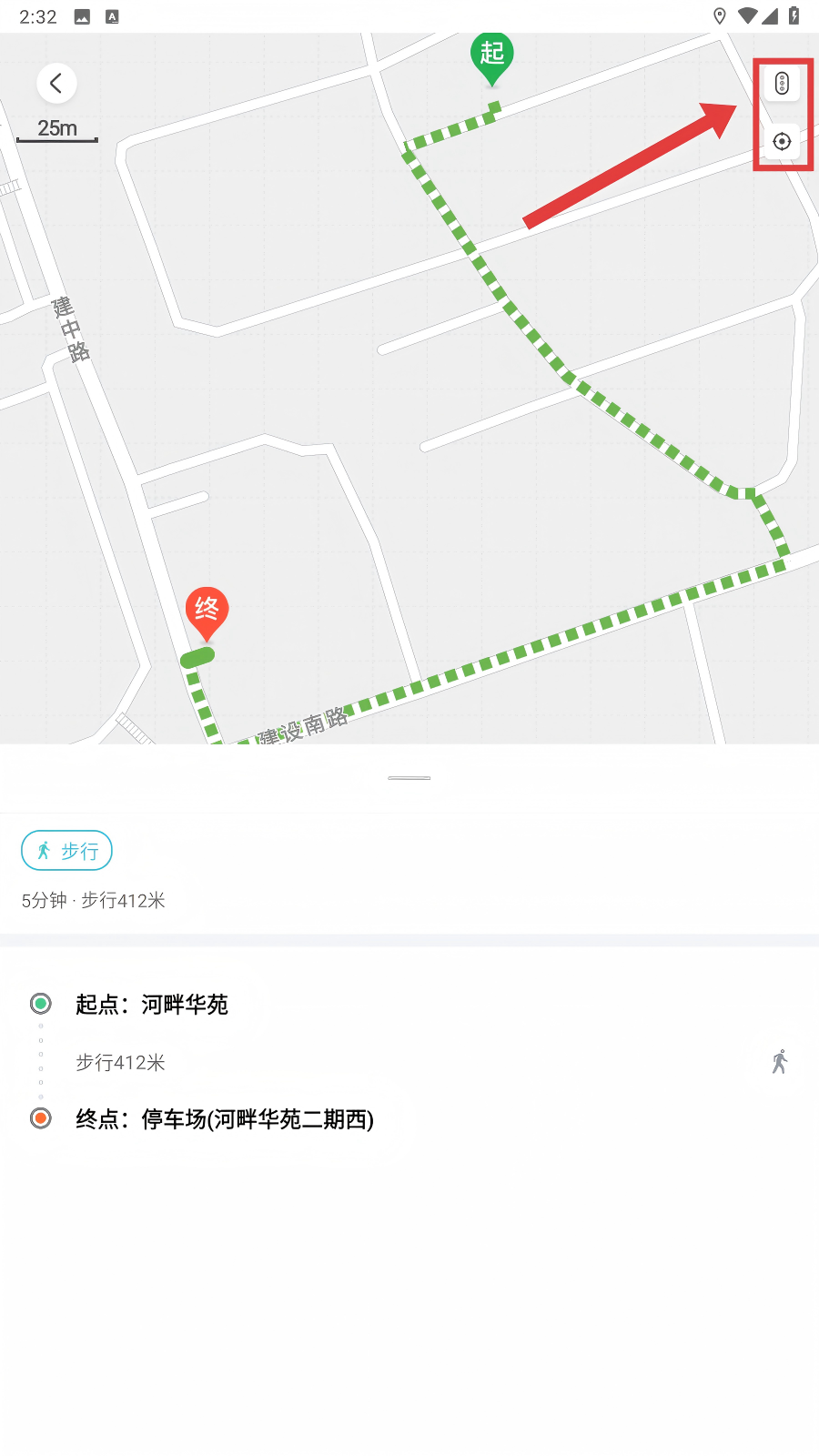Open the 步行412米 walking step row
This screenshot has height=1456, width=819.
(121, 1063)
